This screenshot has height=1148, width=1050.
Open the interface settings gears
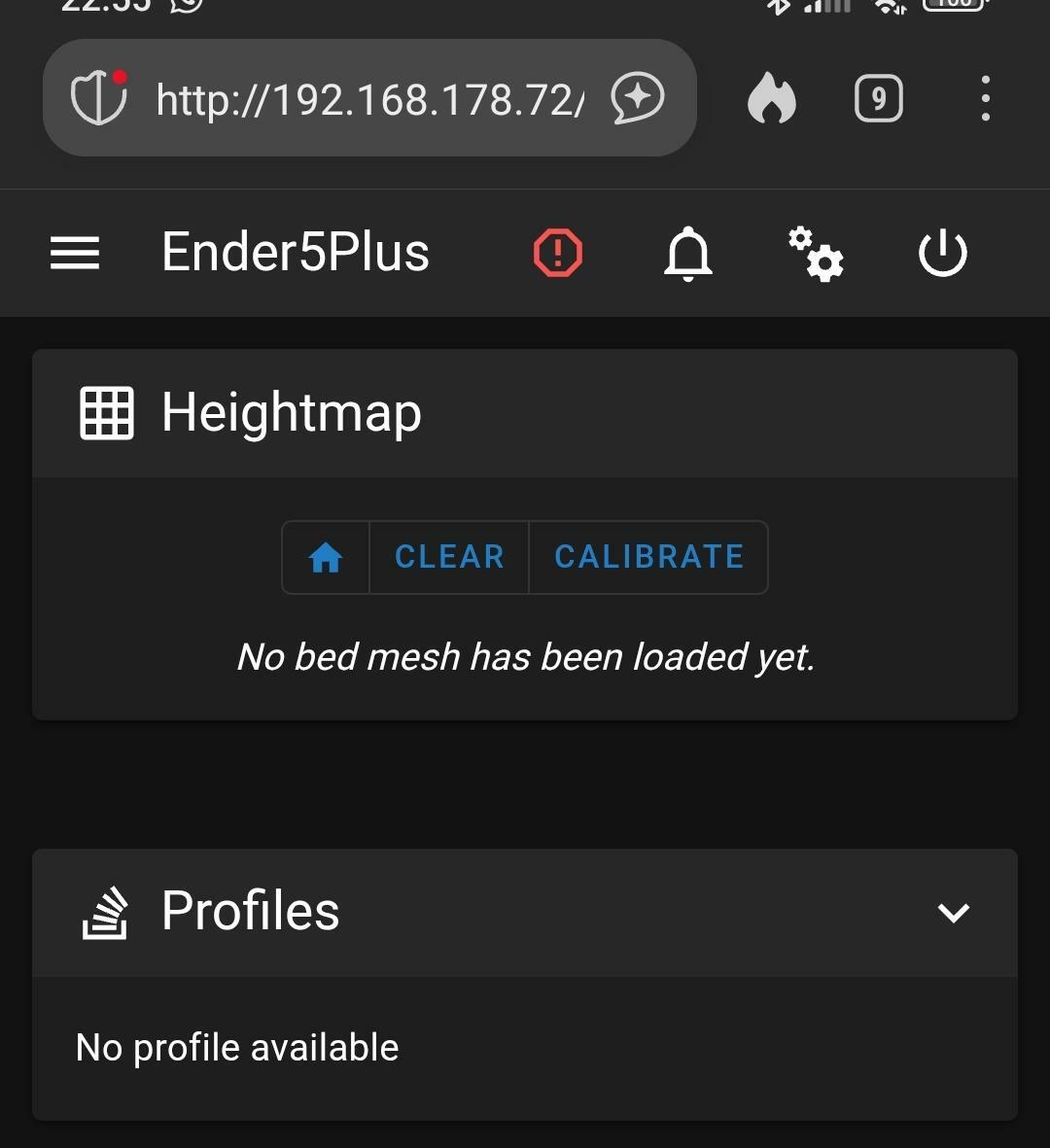tap(816, 253)
